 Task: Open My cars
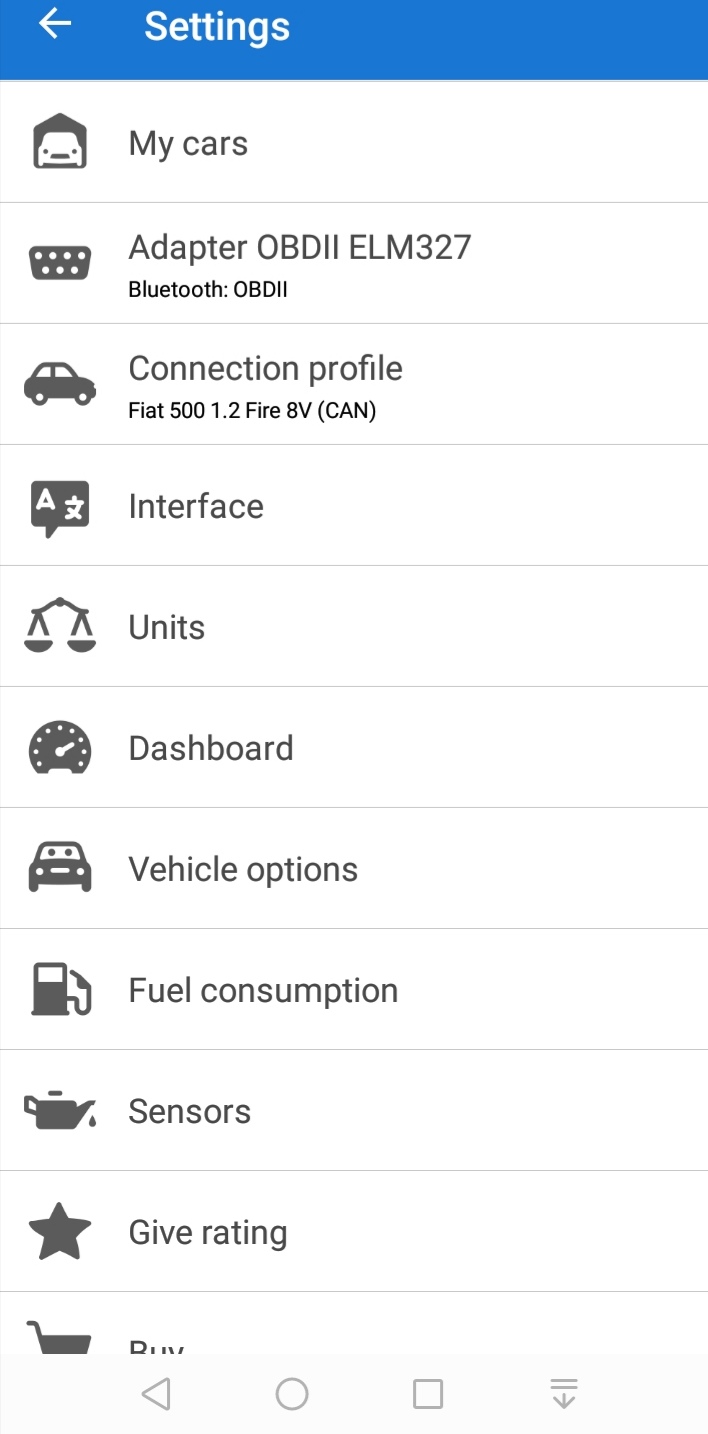click(354, 142)
